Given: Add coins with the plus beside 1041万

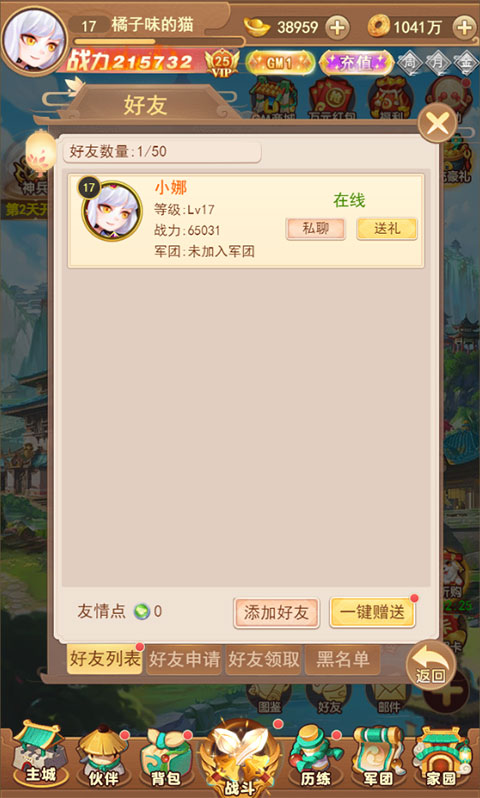Looking at the screenshot, I should pos(464,27).
